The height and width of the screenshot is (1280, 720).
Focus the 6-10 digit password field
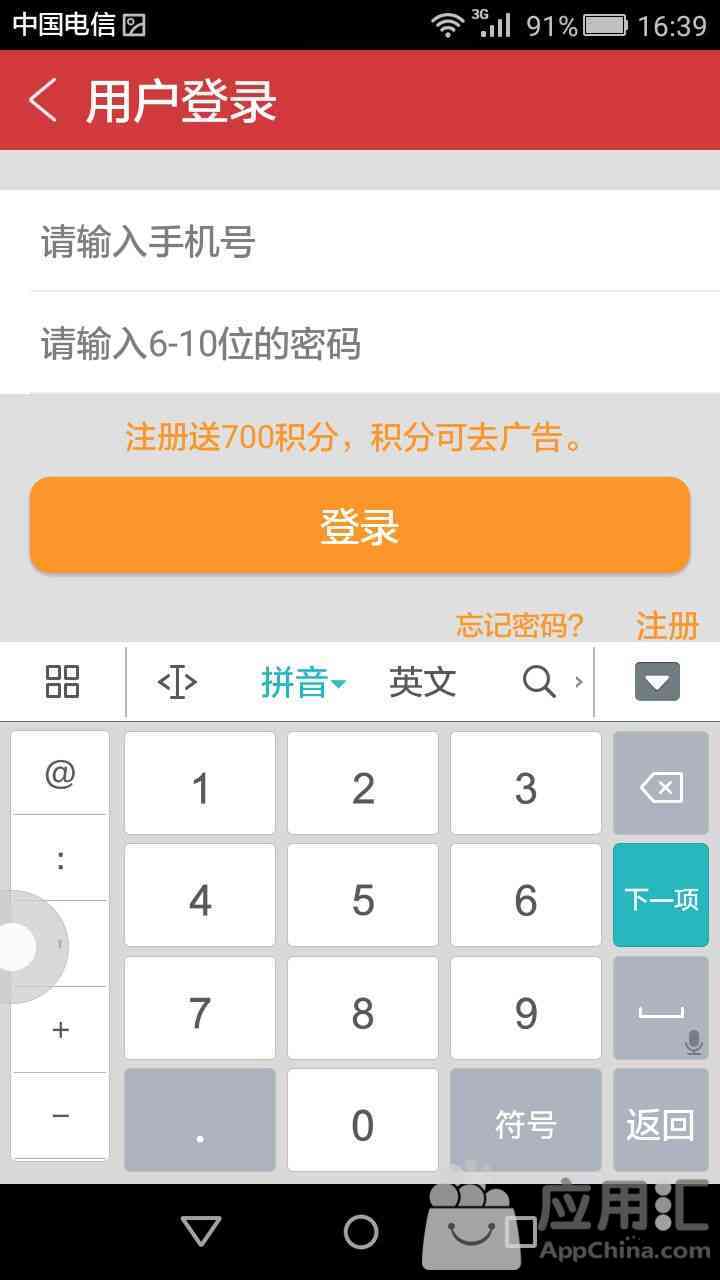[x=360, y=344]
